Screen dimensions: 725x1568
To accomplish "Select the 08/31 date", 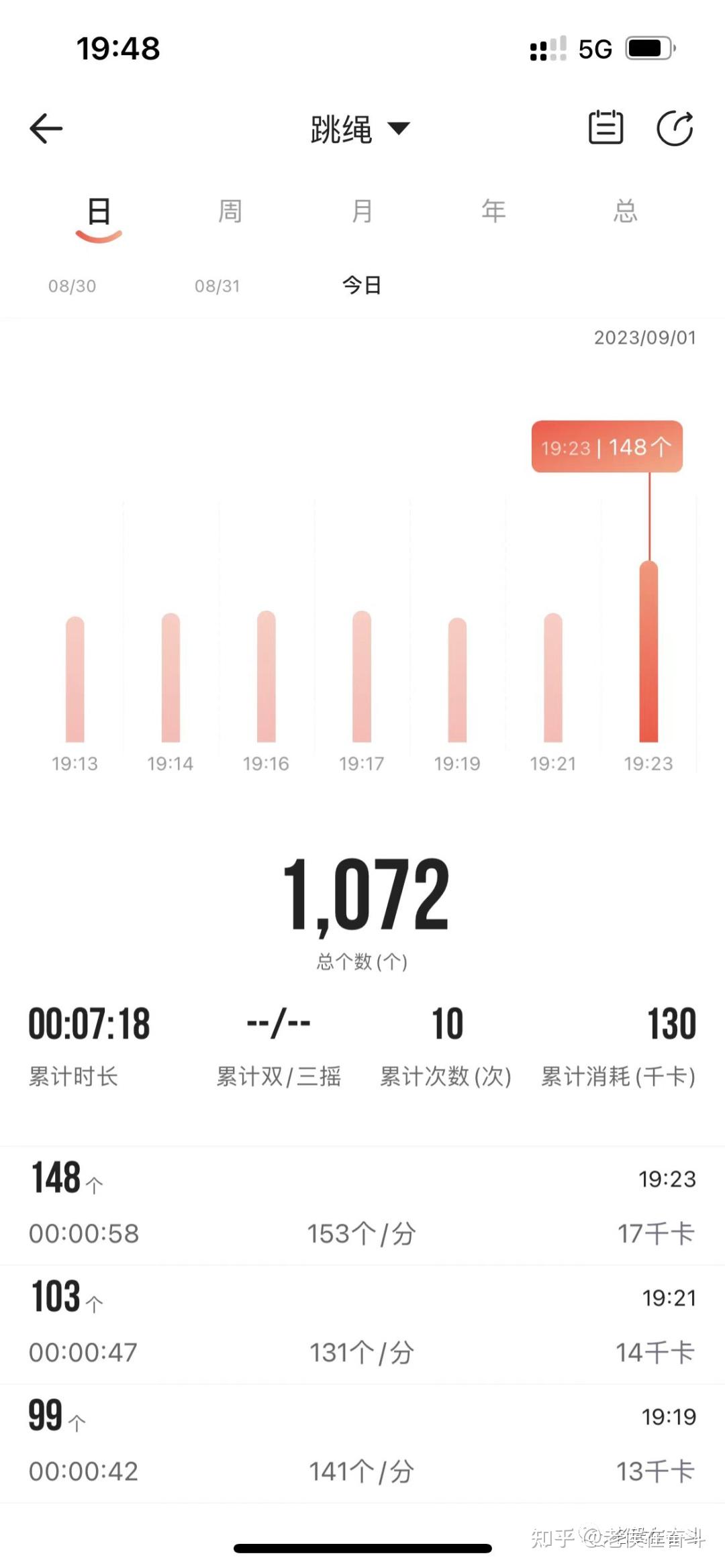I will coord(217,286).
